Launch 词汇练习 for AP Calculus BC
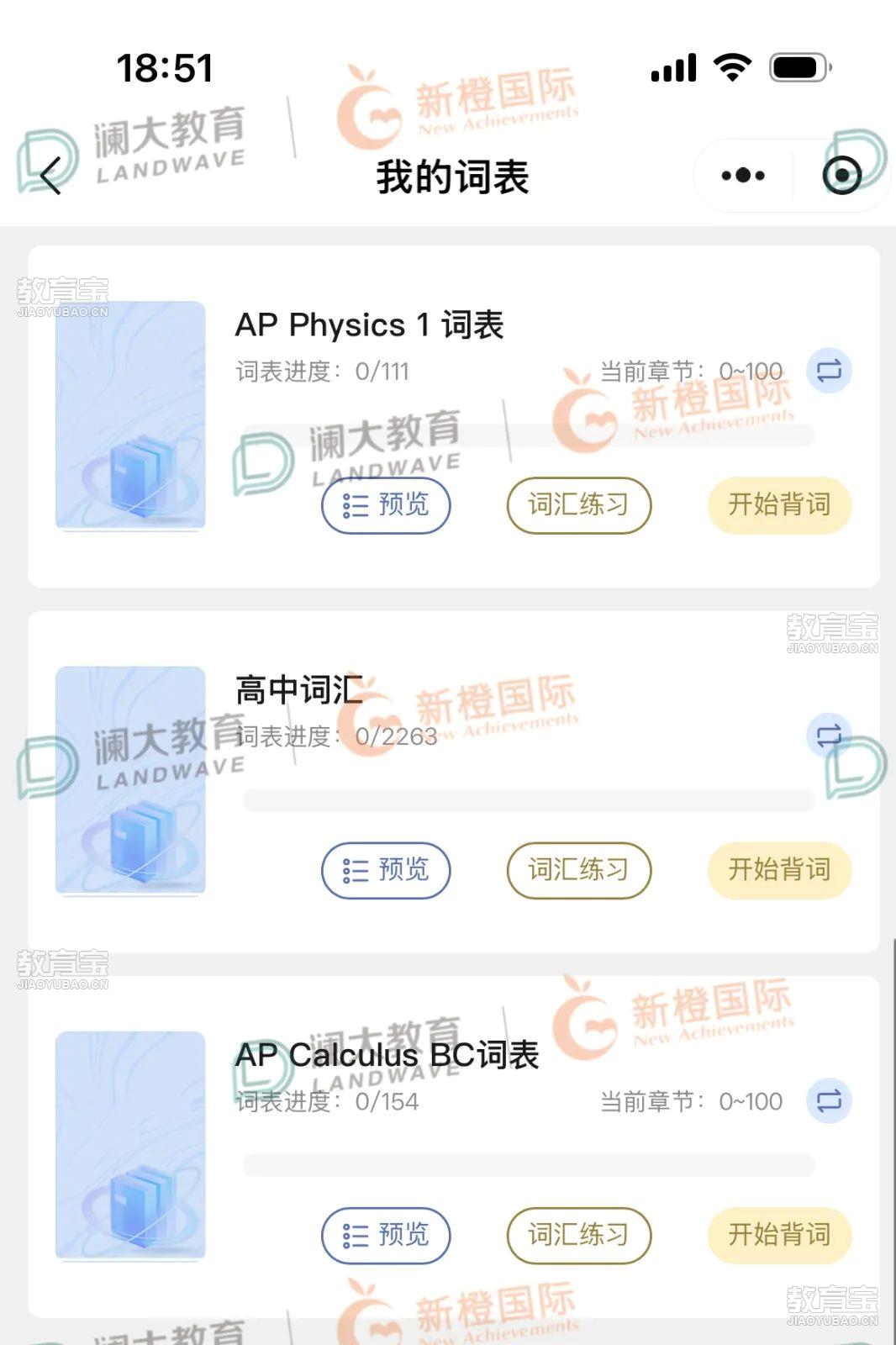Screen dimensions: 896x1345 578,1235
